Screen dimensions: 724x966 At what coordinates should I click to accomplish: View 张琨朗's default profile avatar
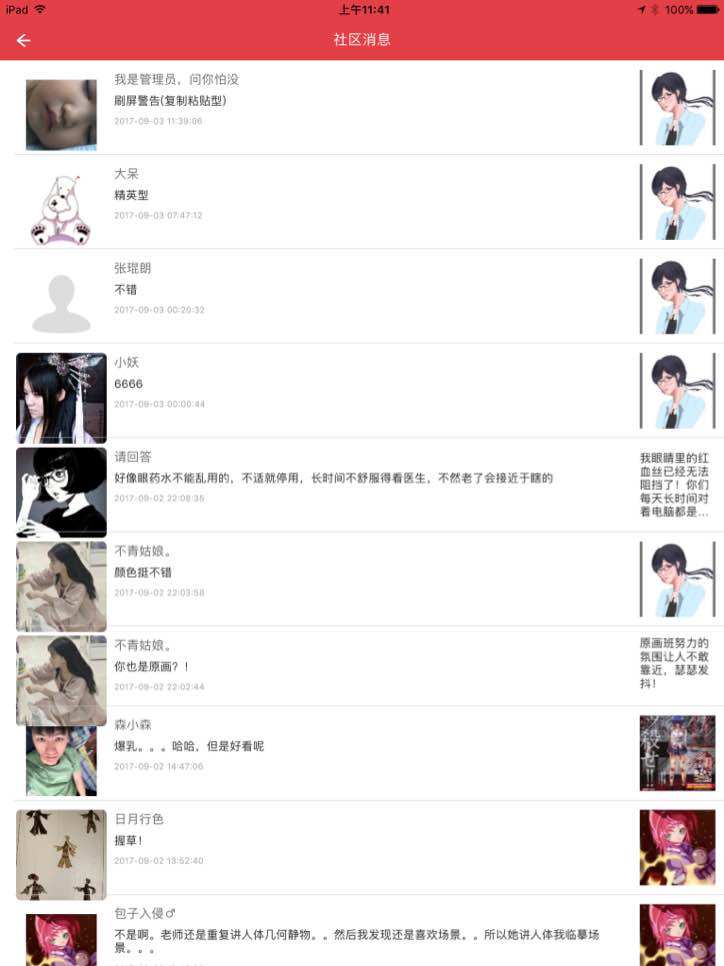pyautogui.click(x=61, y=304)
